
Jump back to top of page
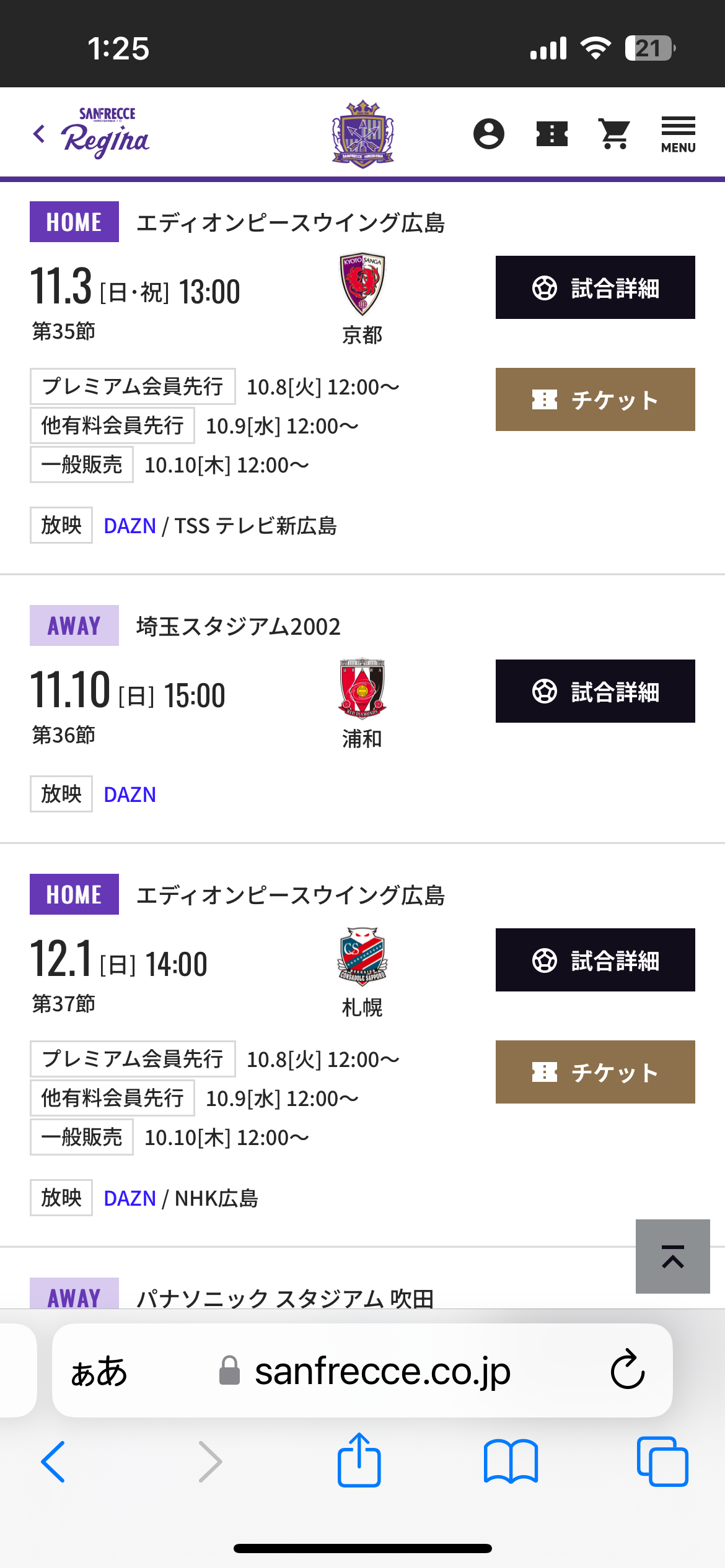(673, 1257)
